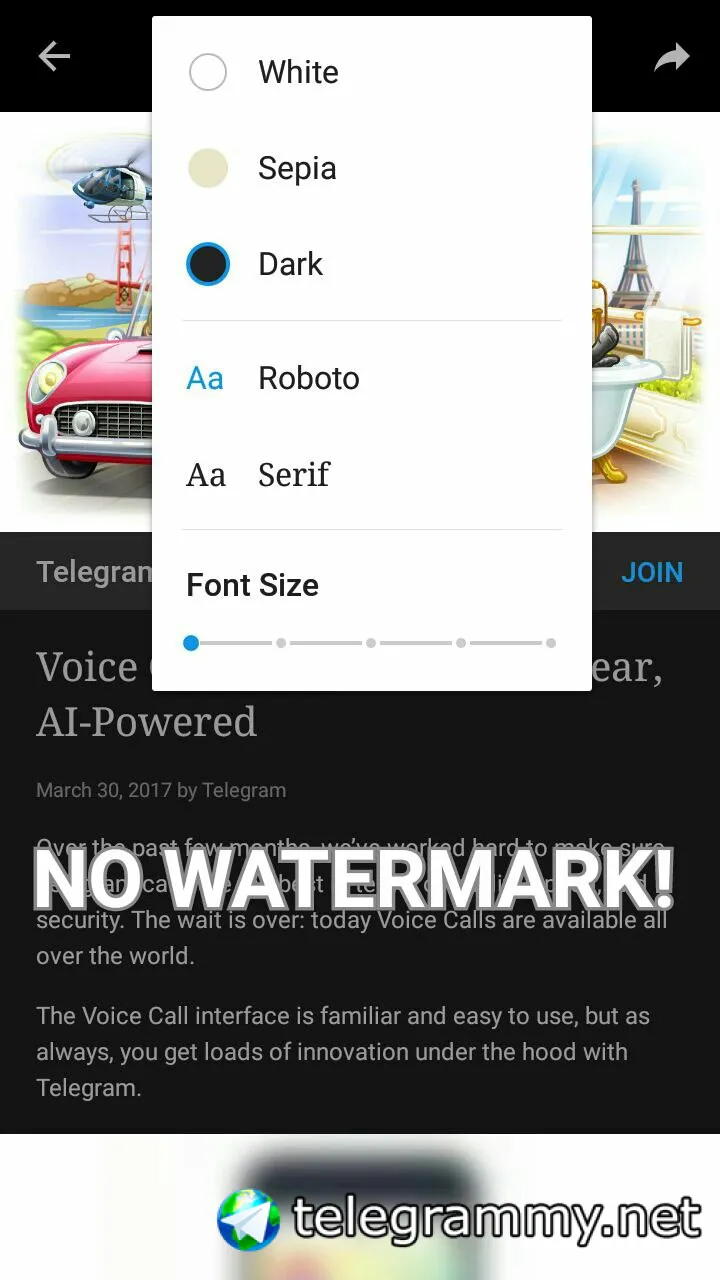Join the Telegram channel
The height and width of the screenshot is (1280, 720).
pyautogui.click(x=652, y=572)
